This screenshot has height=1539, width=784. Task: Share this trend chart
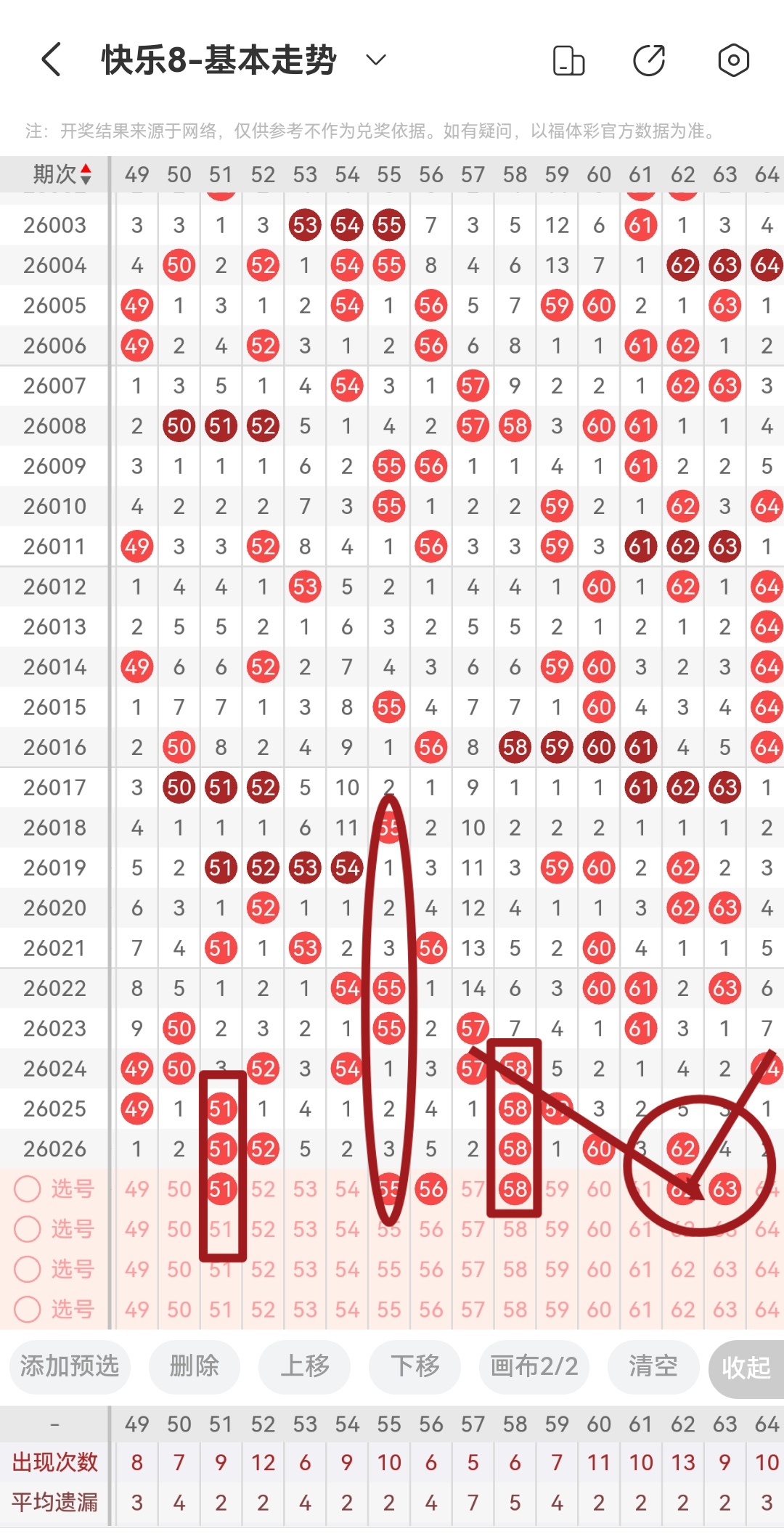pyautogui.click(x=649, y=60)
